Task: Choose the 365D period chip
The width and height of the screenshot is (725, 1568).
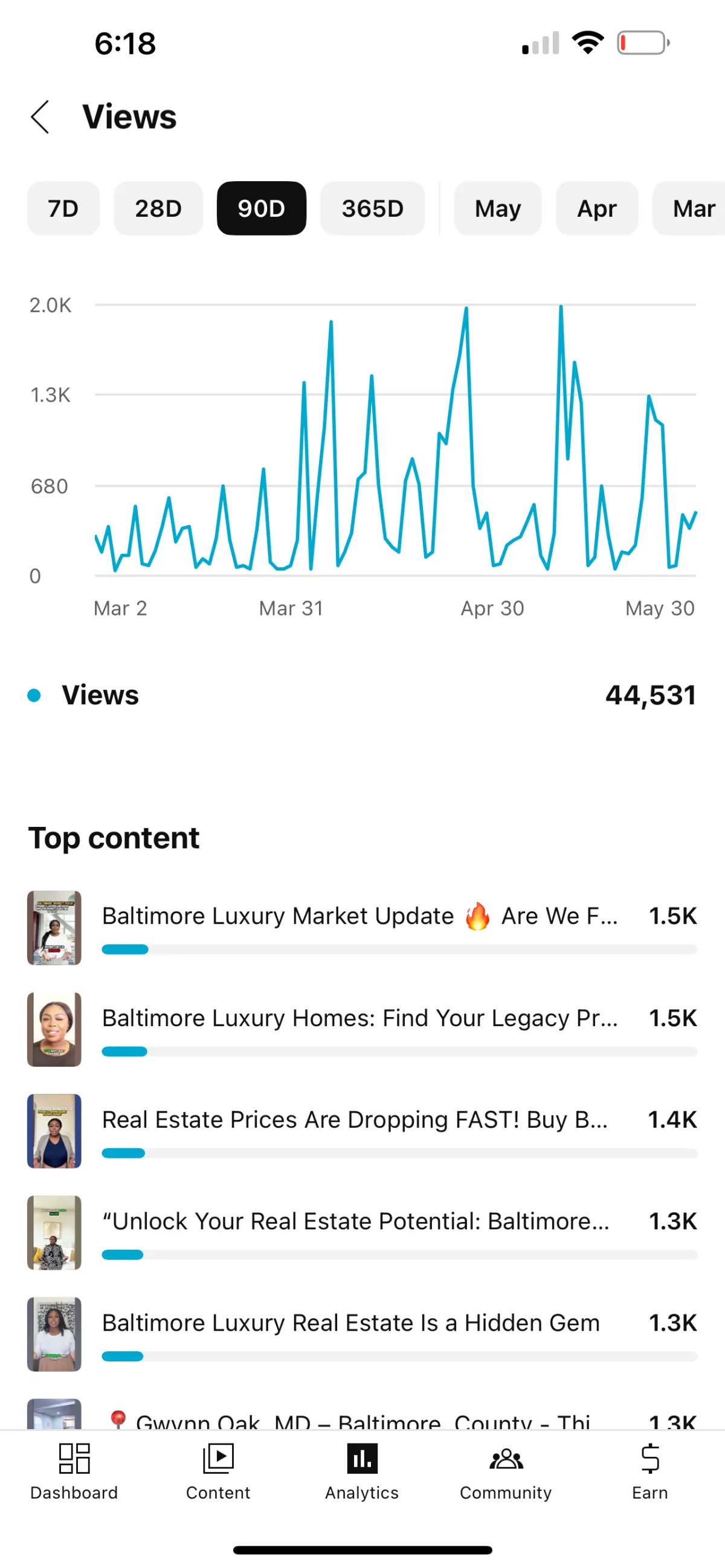Action: (x=373, y=208)
